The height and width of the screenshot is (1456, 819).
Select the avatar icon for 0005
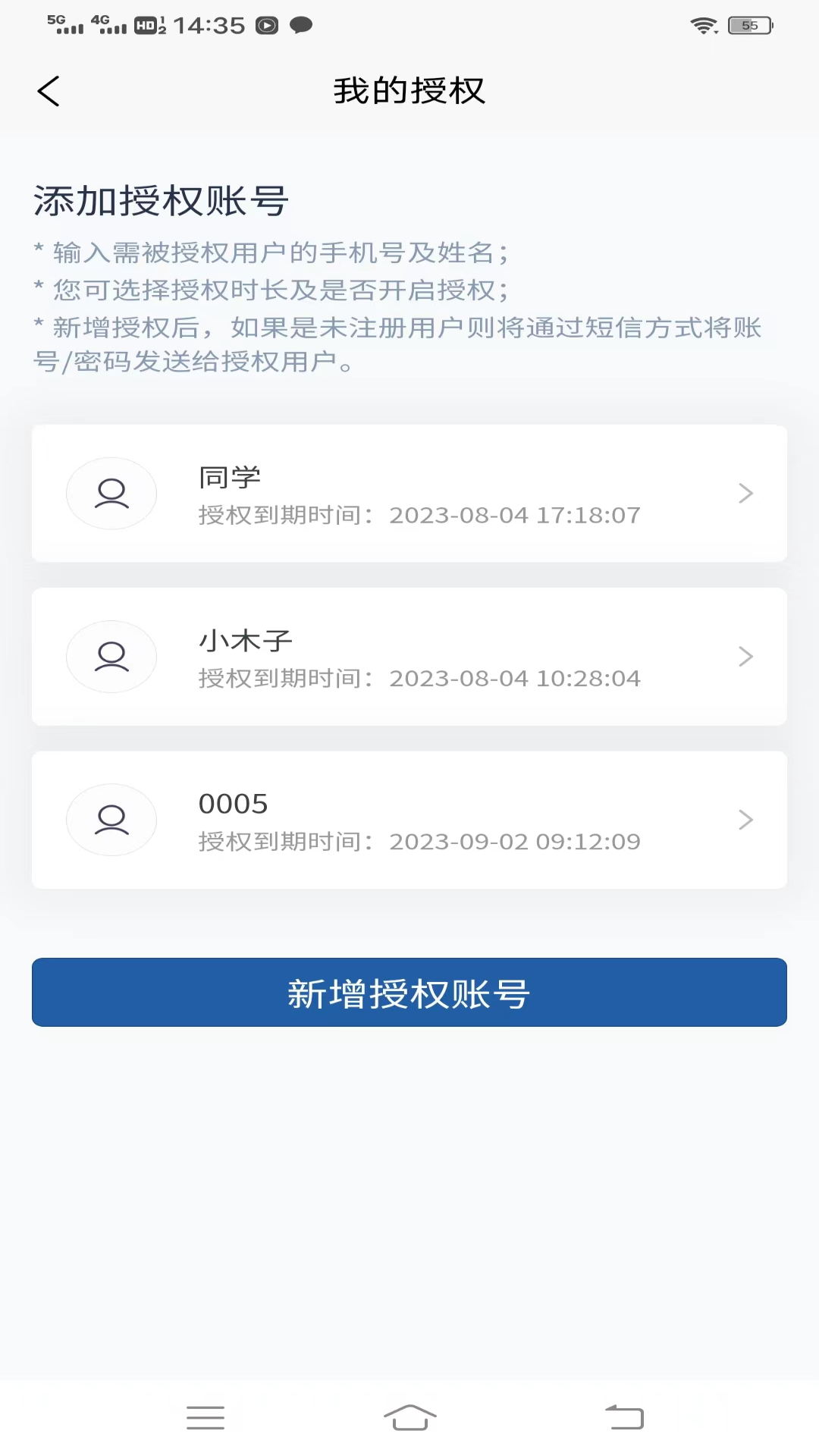(x=111, y=820)
